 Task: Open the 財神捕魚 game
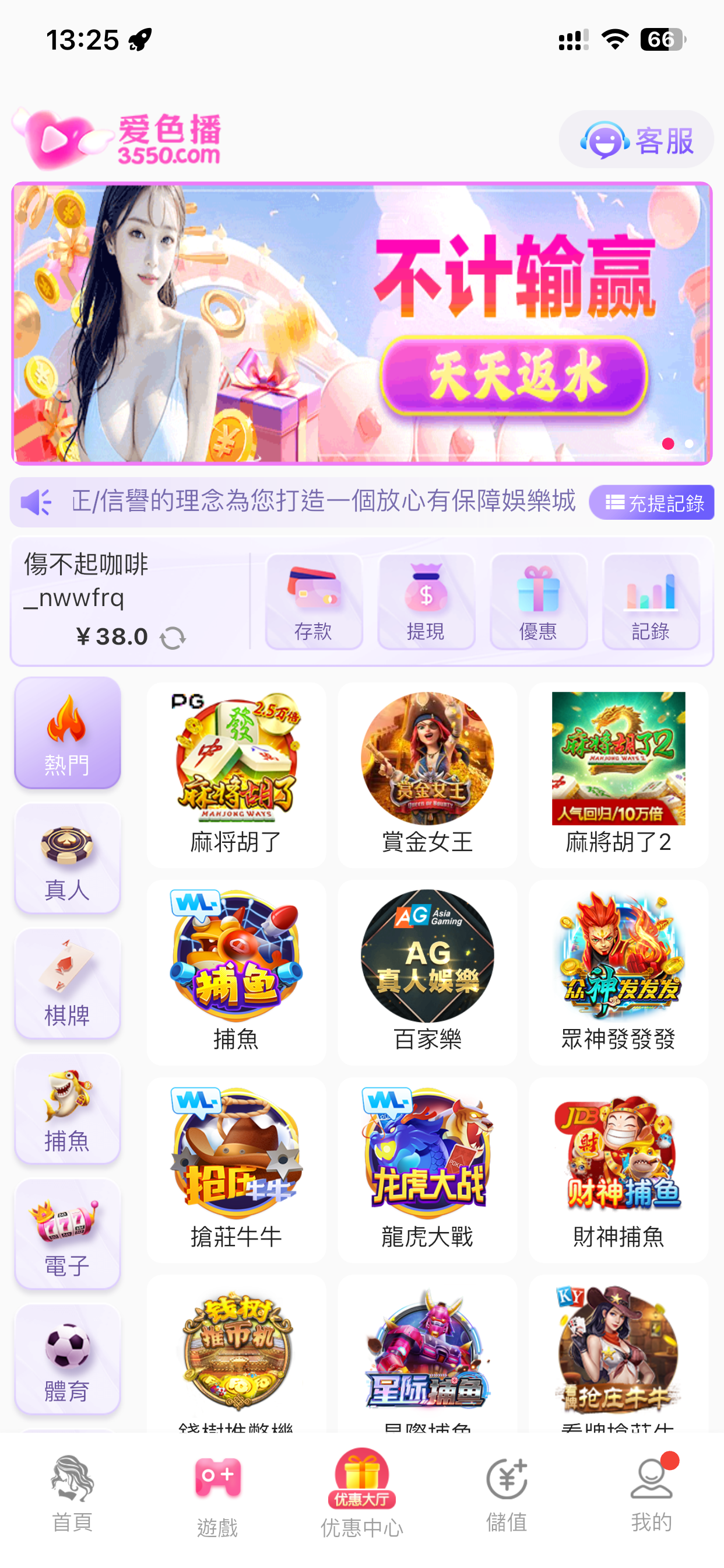[x=618, y=1168]
